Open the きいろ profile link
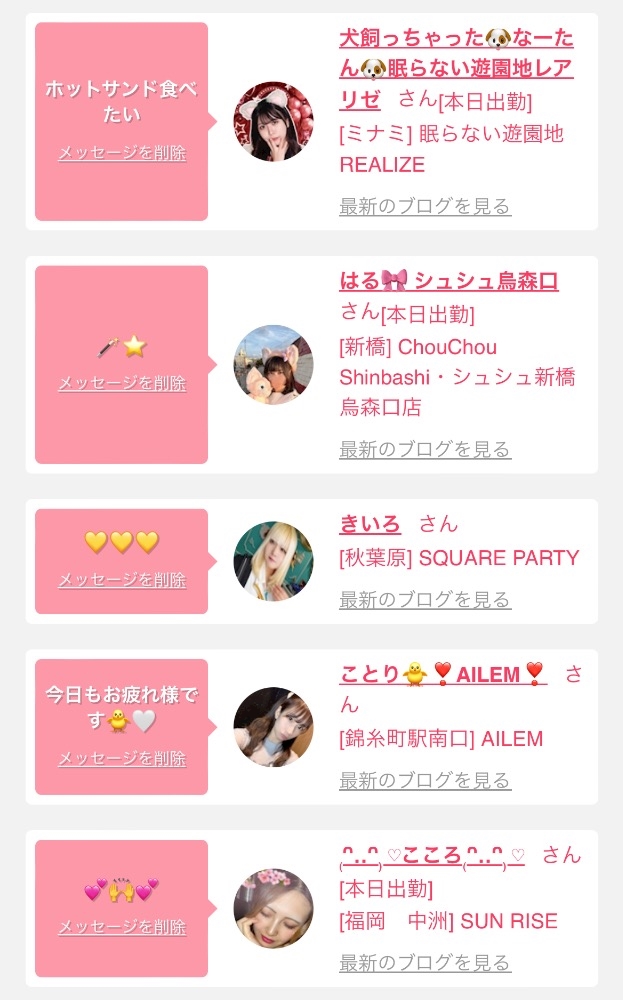Image resolution: width=623 pixels, height=1000 pixels. (x=370, y=524)
